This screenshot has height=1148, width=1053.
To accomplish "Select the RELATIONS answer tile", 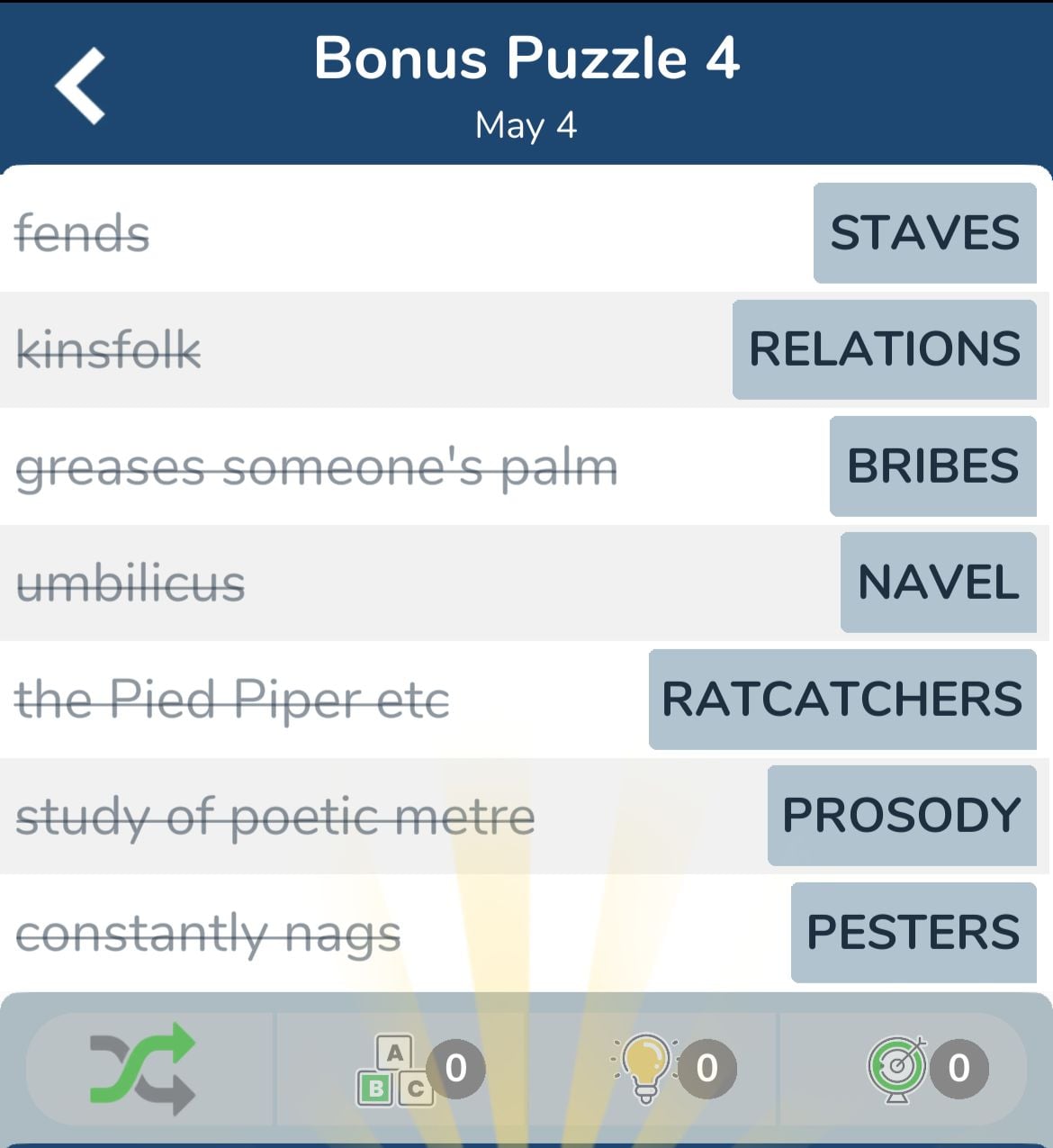I will coord(884,349).
